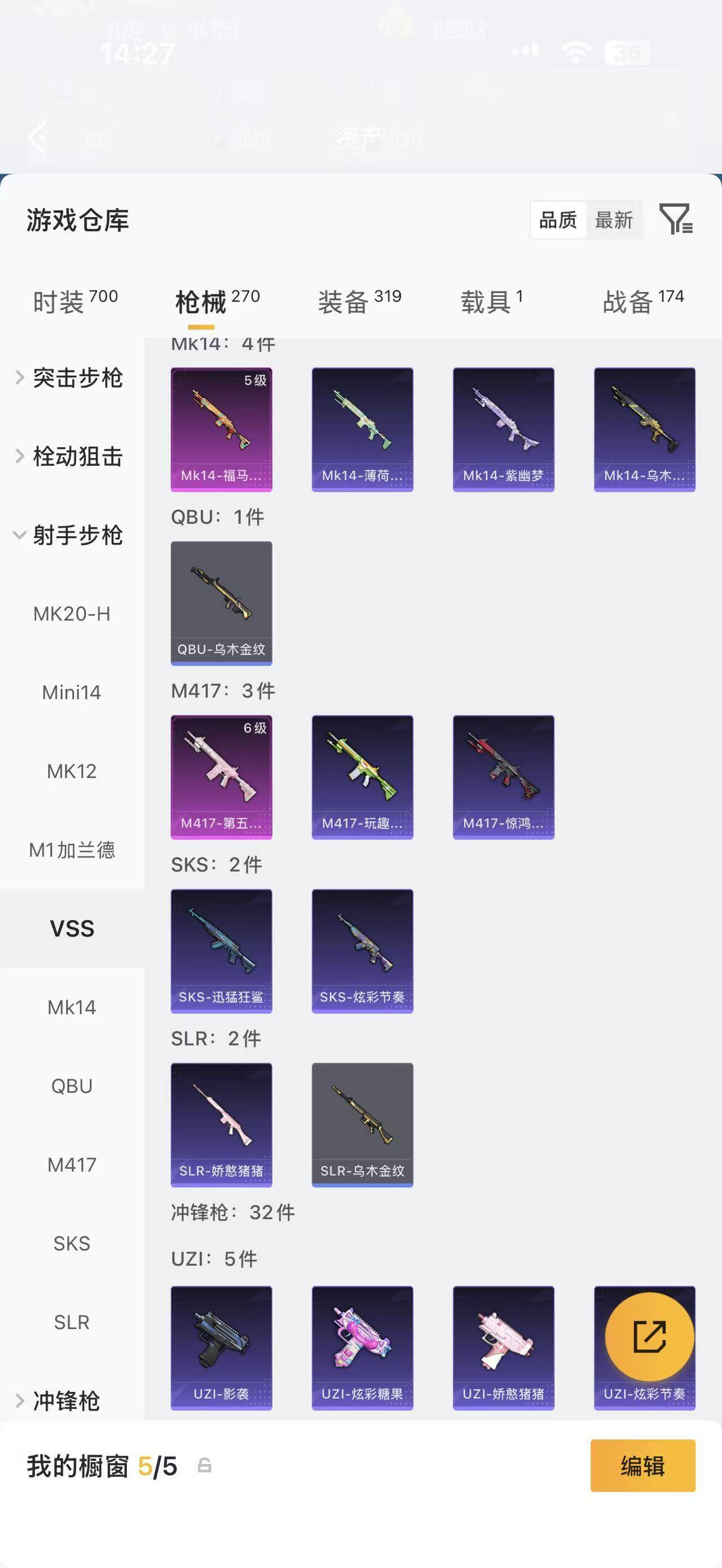The width and height of the screenshot is (722, 1568).
Task: Jump to Mini14 in the sidebar
Action: (72, 692)
